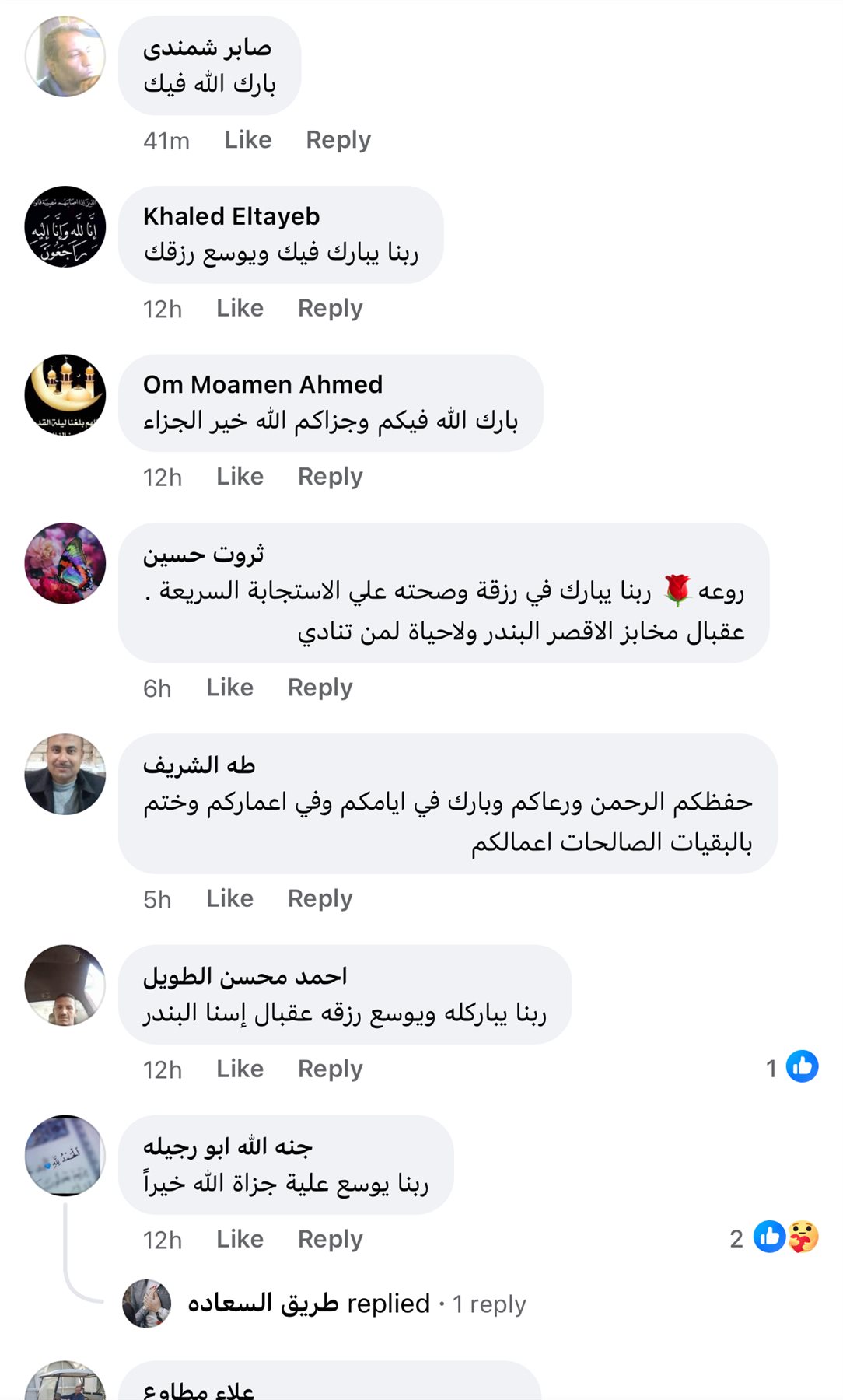
Task: Reply to Om Moamen Ahmed's comment
Action: (330, 476)
